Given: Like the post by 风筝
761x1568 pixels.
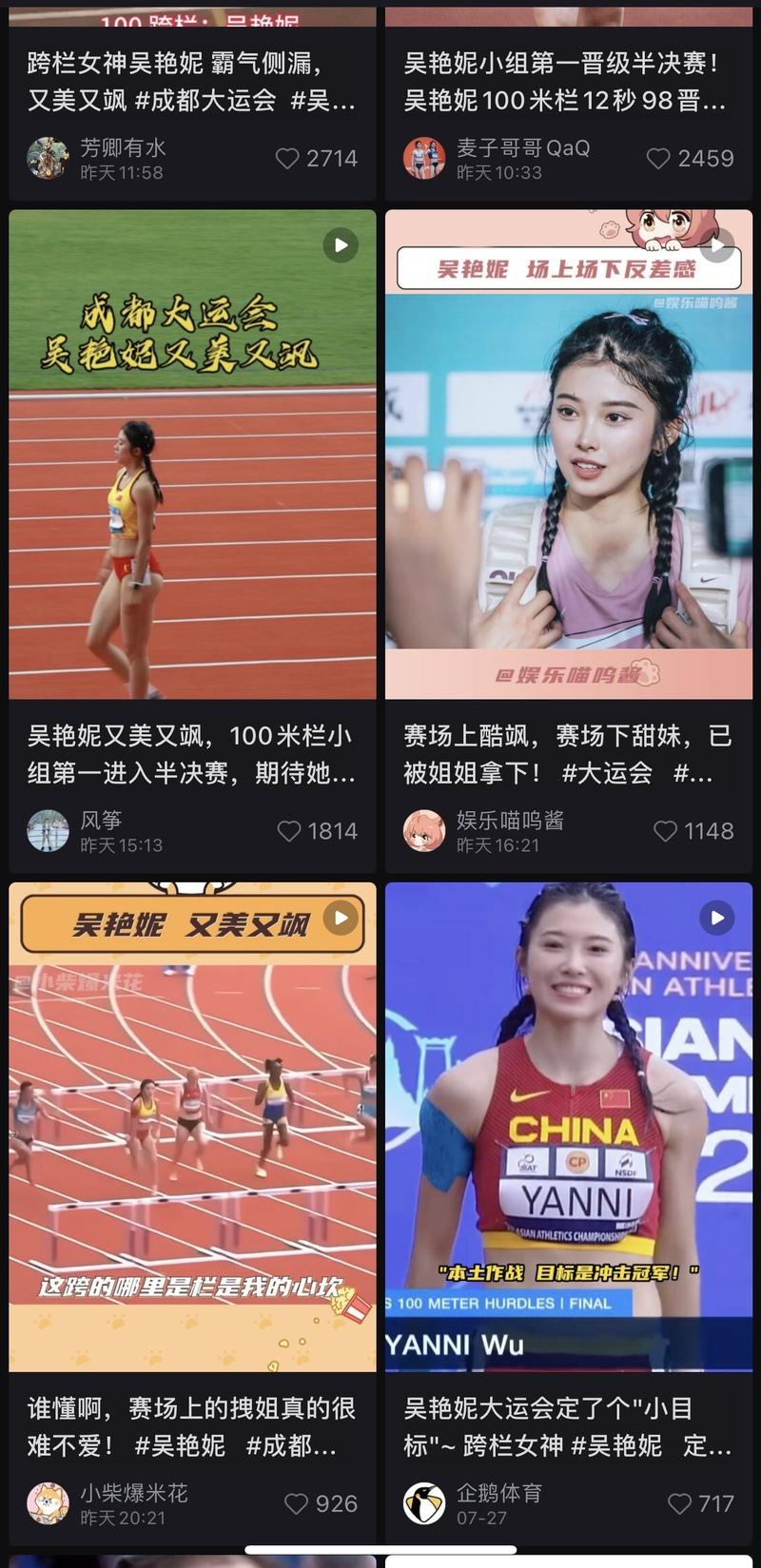Looking at the screenshot, I should tap(288, 831).
